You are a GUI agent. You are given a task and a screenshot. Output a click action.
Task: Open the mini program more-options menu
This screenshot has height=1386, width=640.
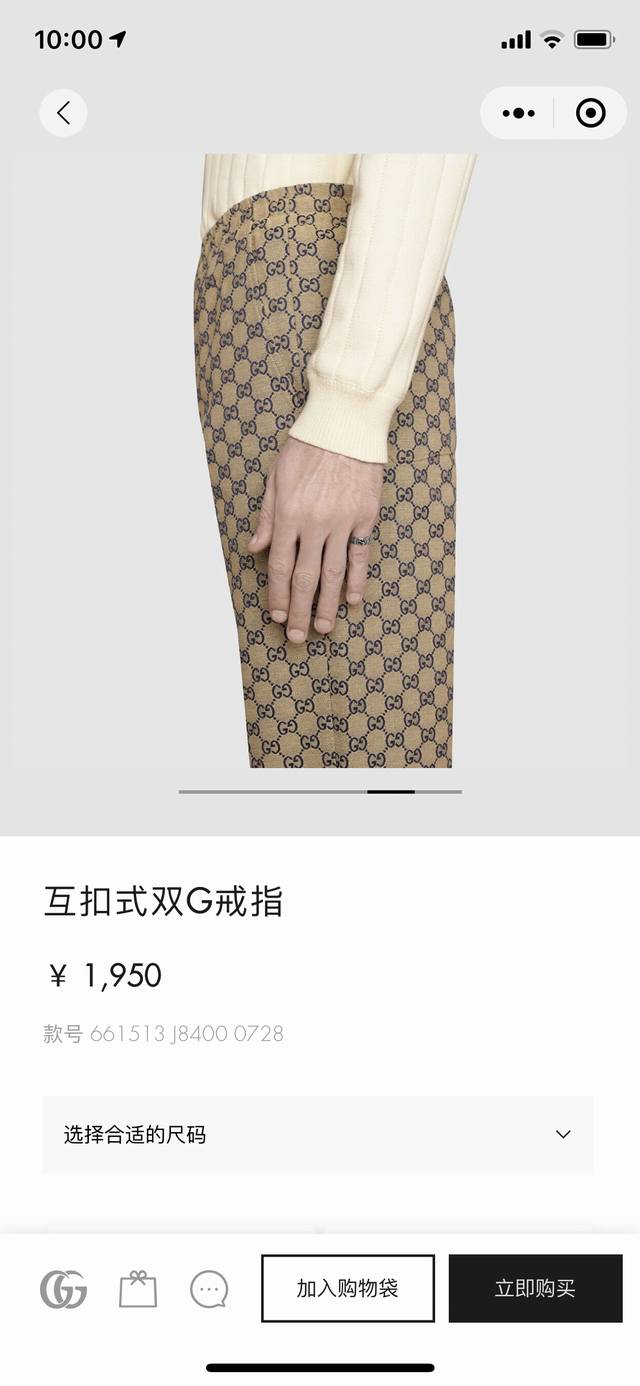[518, 113]
